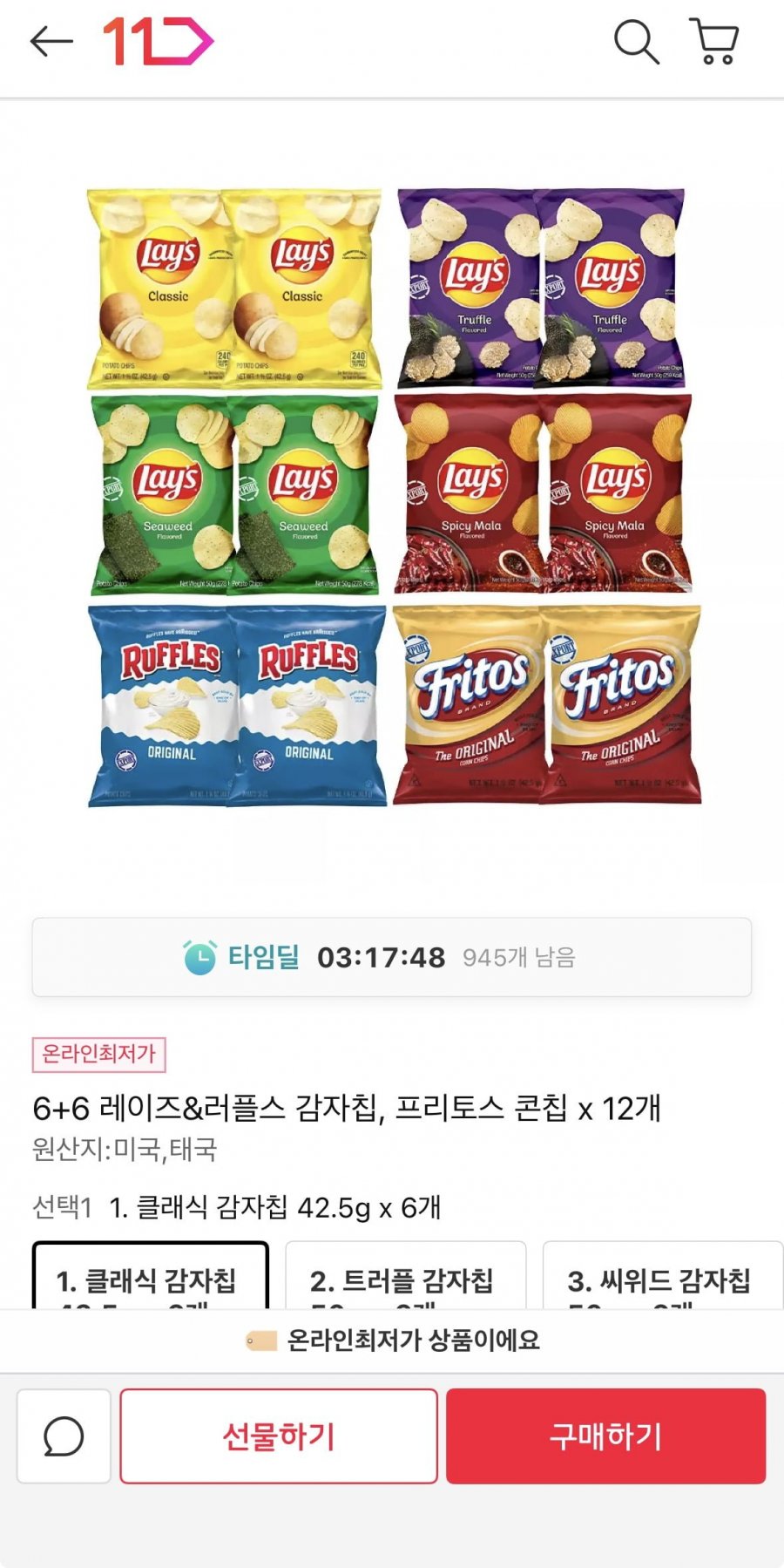Tap the 11st logo to go home
Image resolution: width=784 pixels, height=1568 pixels.
click(157, 40)
